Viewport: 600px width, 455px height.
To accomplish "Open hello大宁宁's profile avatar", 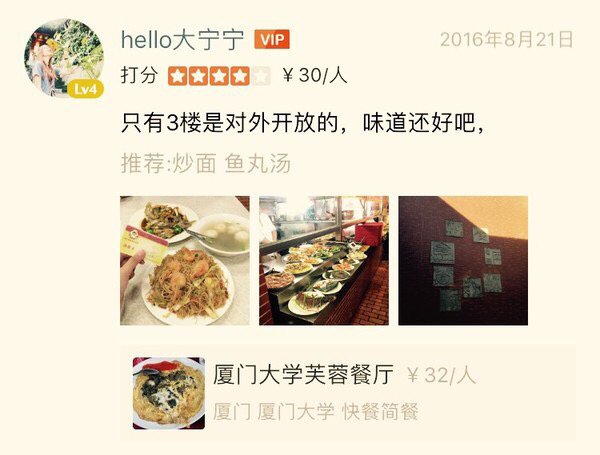I will [x=63, y=57].
